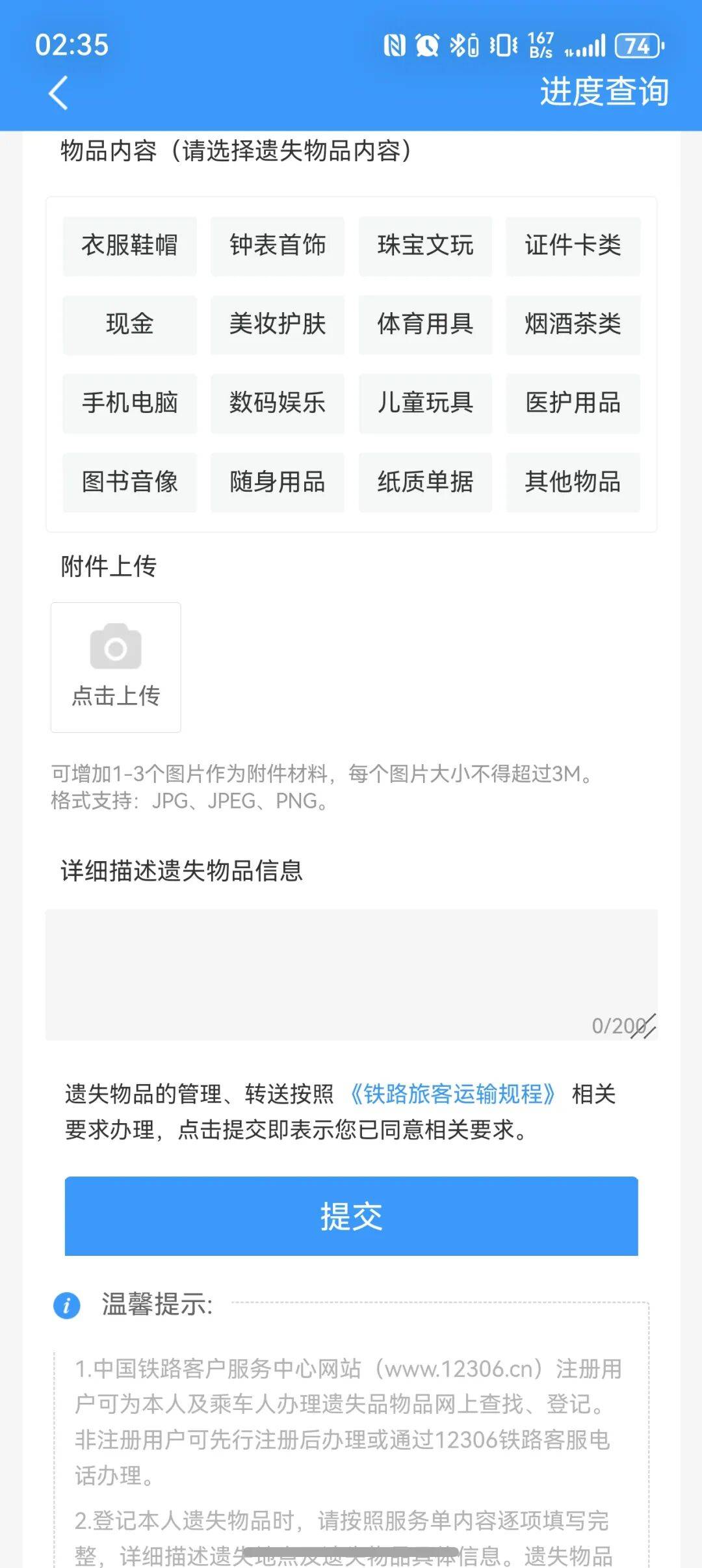
Task: Select 证件卡类 category
Action: (x=573, y=246)
